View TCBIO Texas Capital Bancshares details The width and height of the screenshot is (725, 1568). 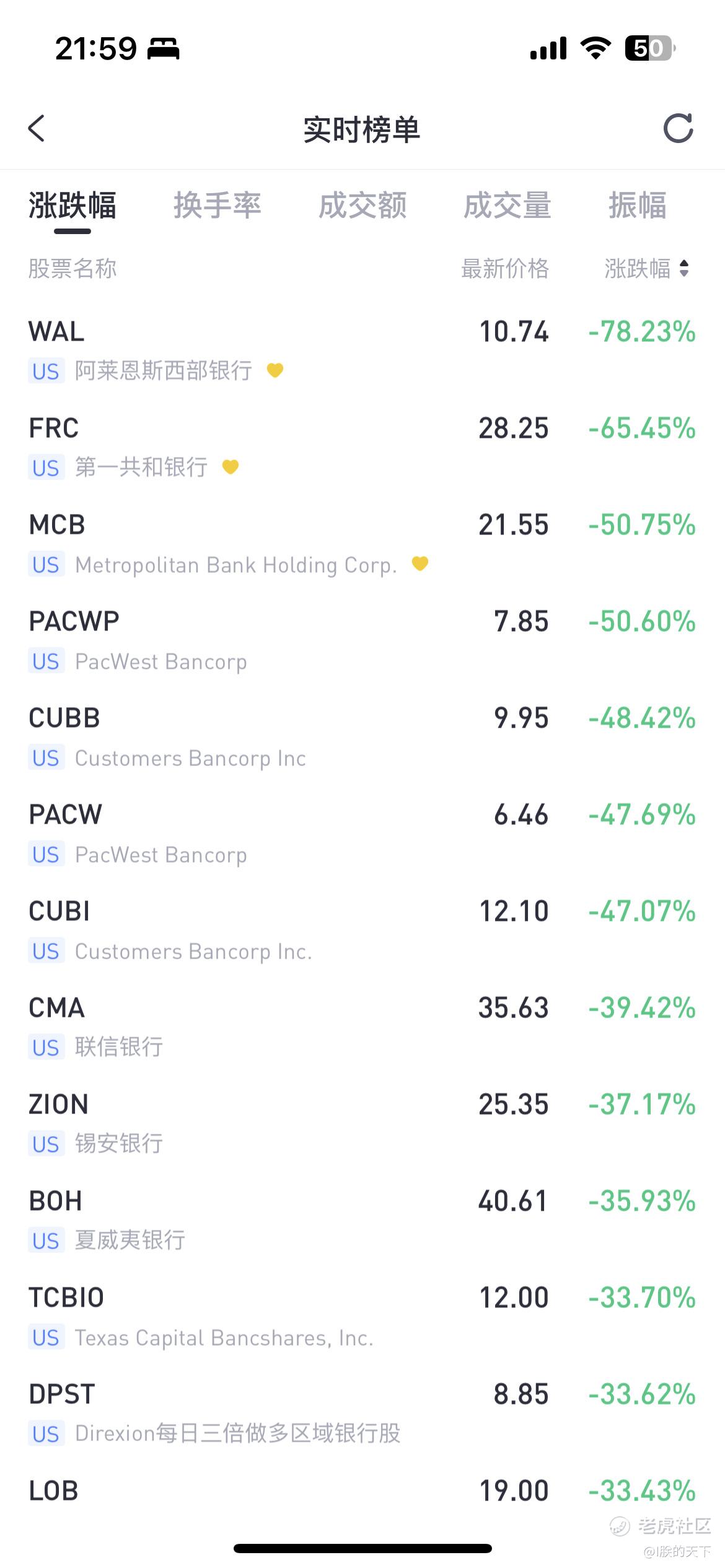(362, 1316)
